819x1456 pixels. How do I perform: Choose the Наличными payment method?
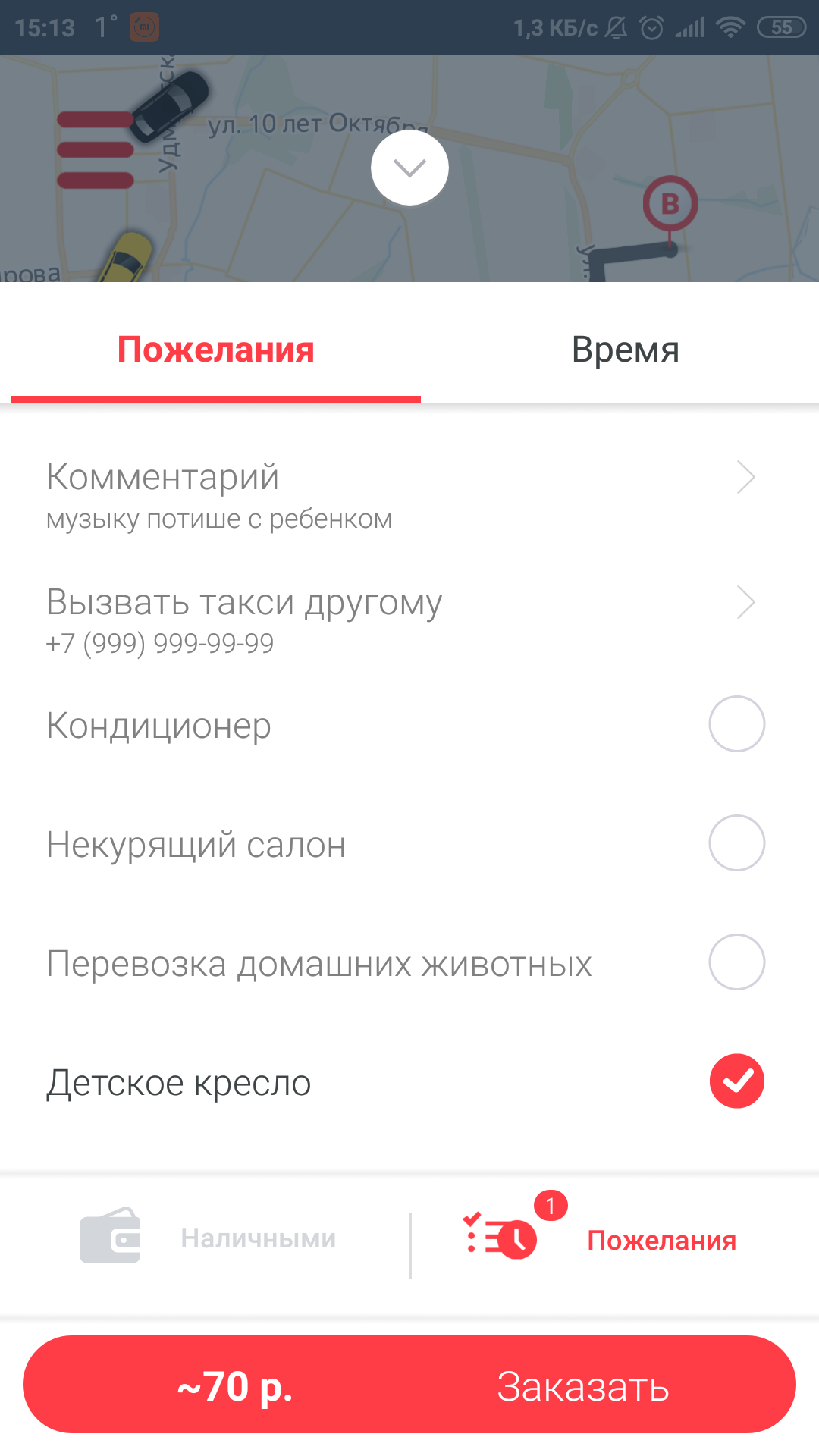point(209,1238)
